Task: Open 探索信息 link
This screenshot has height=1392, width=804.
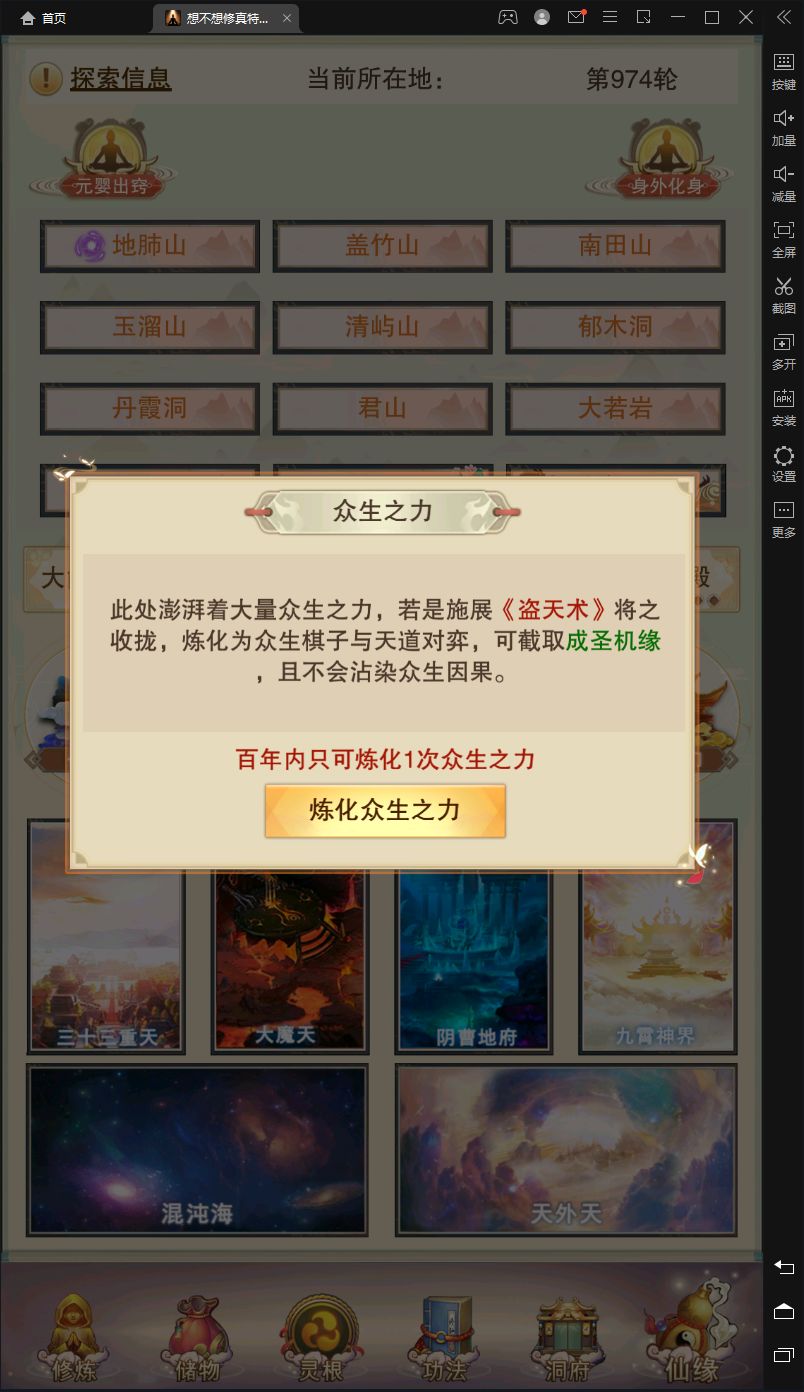Action: [120, 79]
